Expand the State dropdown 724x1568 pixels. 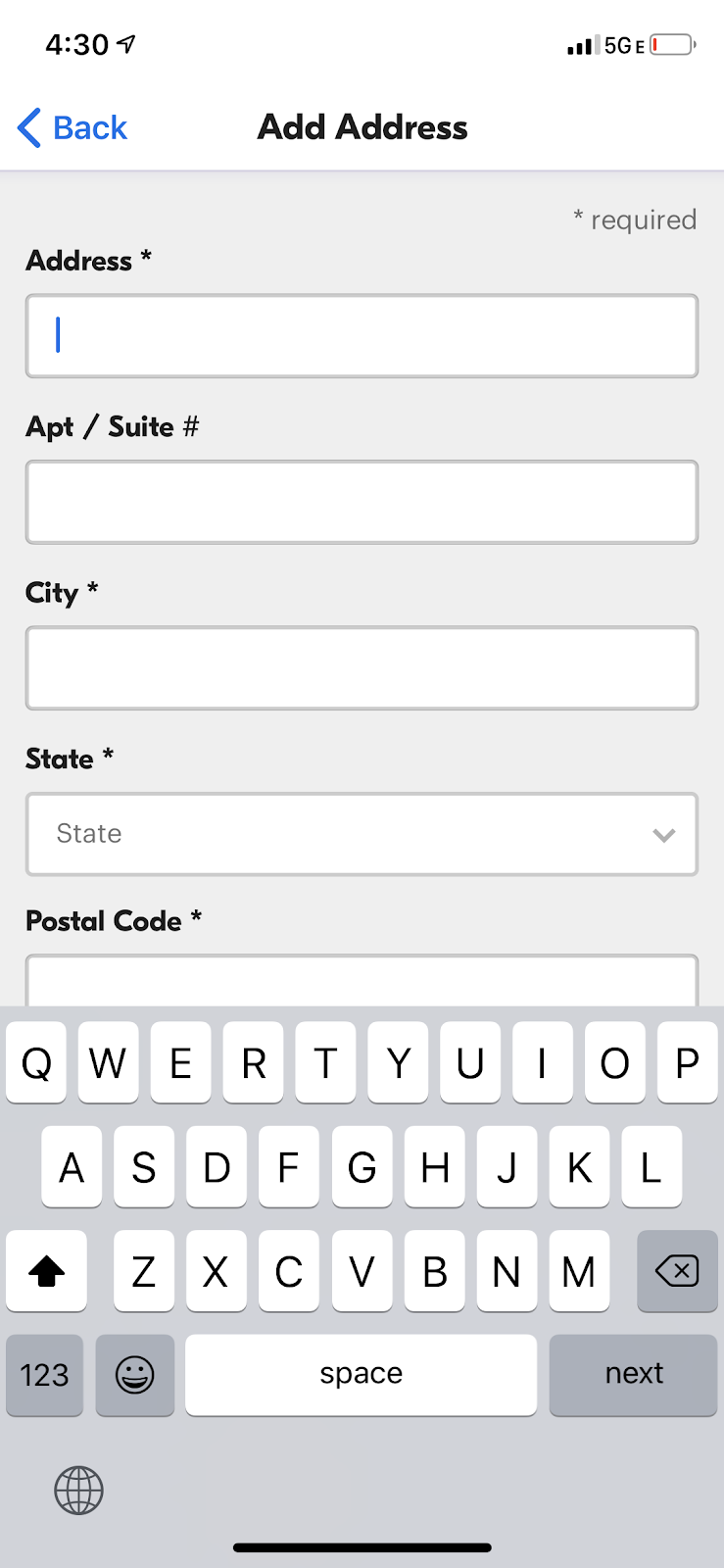[x=362, y=834]
